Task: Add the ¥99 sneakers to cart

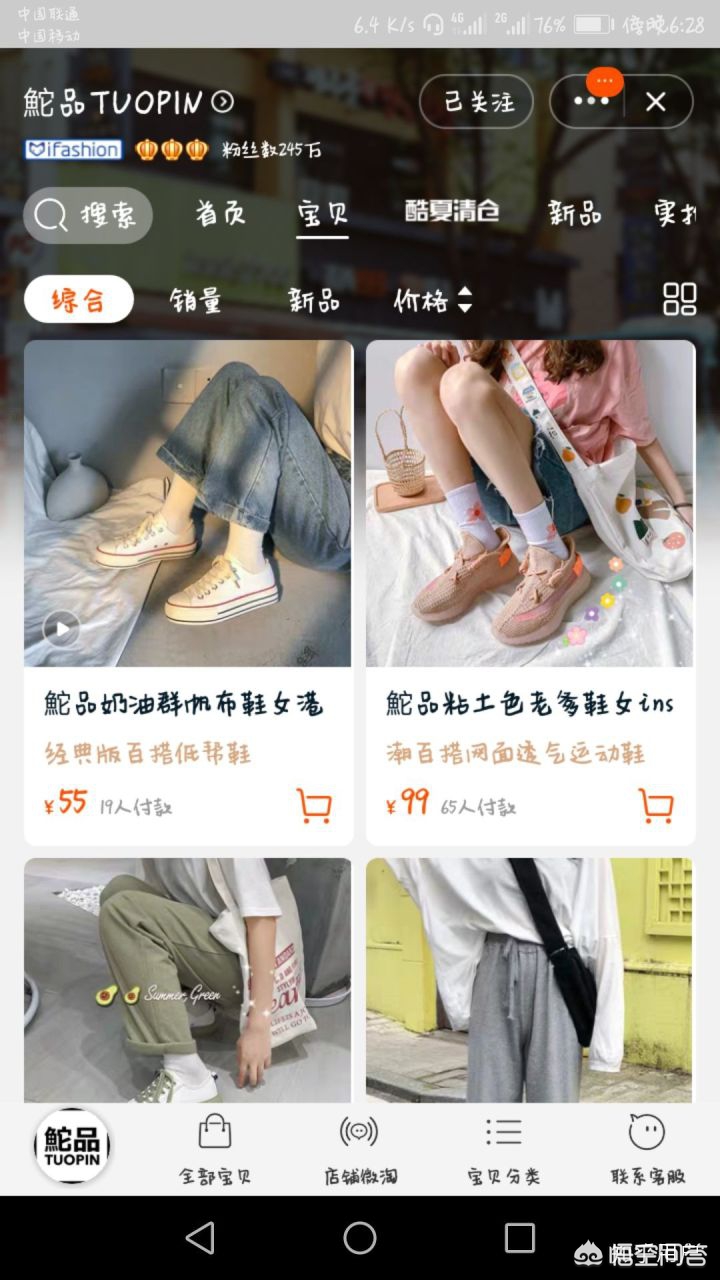Action: tap(657, 803)
